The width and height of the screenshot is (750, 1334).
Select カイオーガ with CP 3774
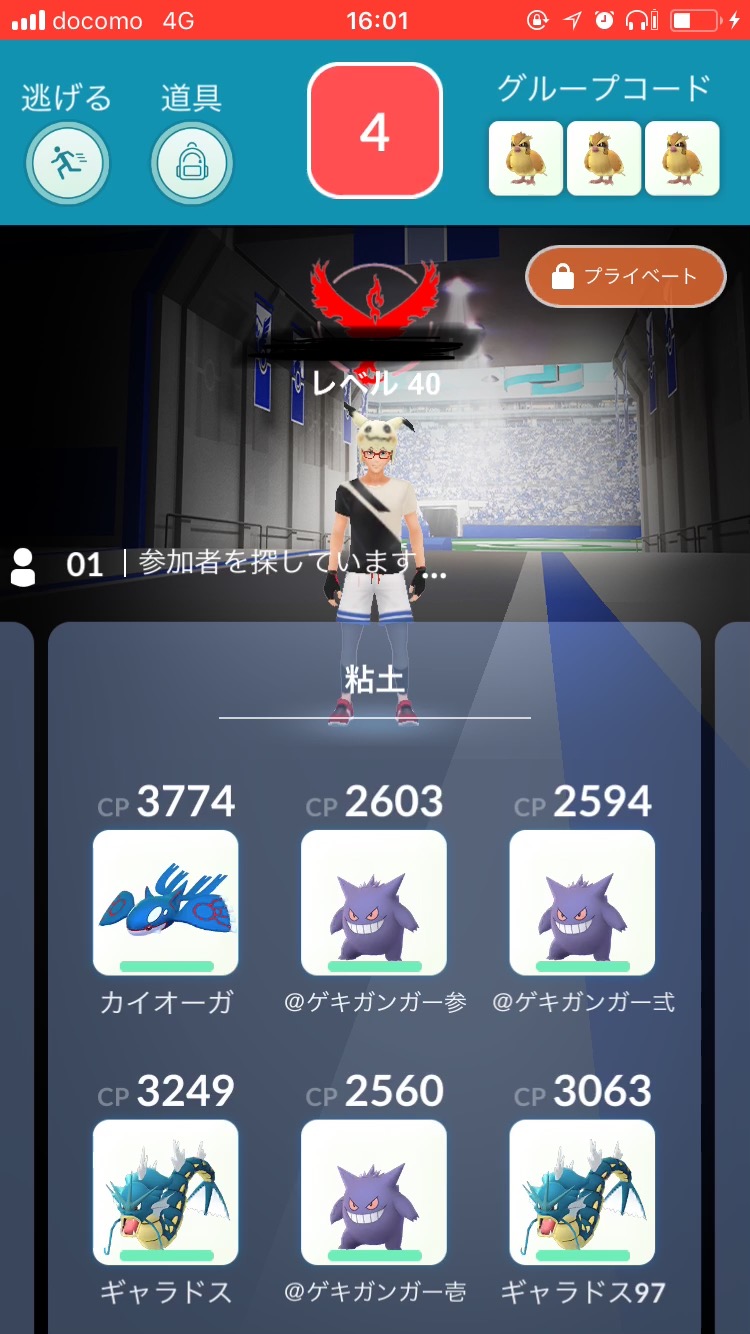pos(165,902)
